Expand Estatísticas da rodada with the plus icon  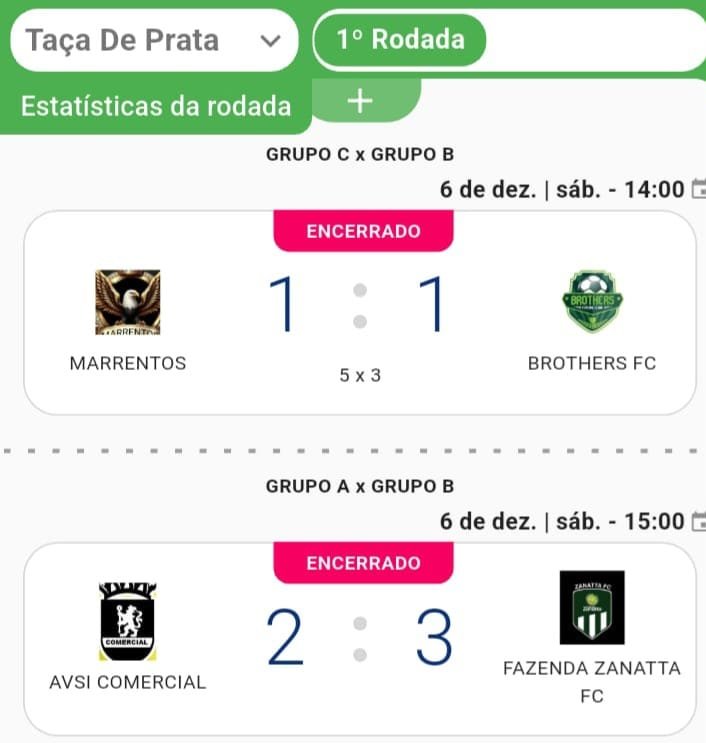[360, 101]
